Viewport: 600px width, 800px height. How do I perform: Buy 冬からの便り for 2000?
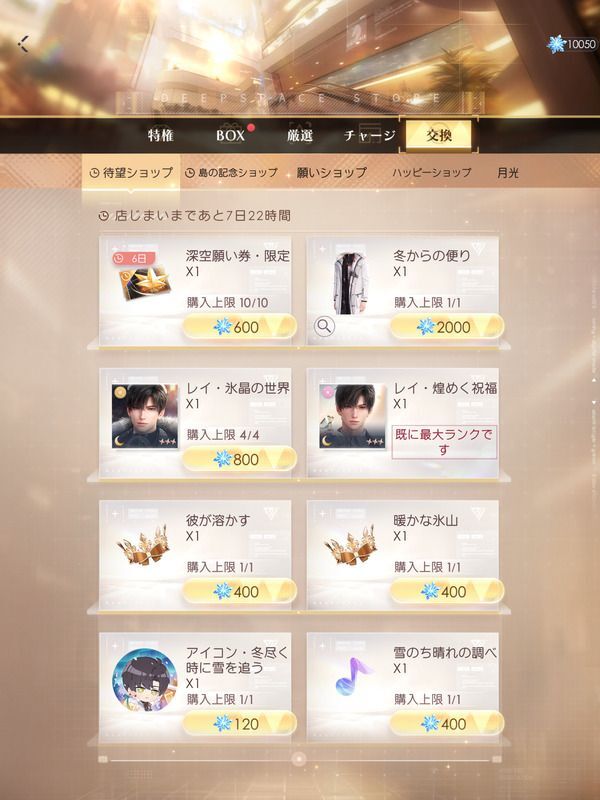pos(447,327)
